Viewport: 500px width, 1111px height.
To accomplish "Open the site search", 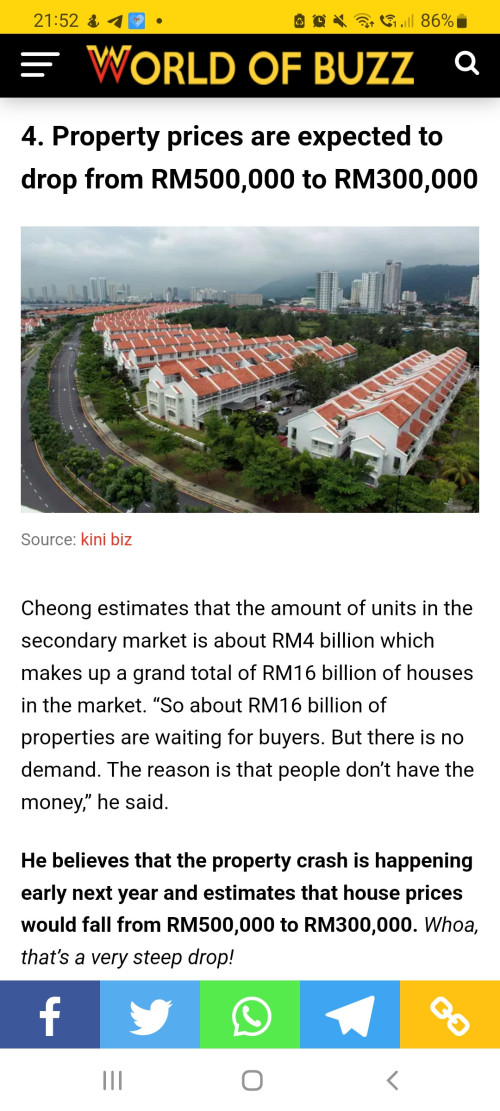I will [466, 64].
